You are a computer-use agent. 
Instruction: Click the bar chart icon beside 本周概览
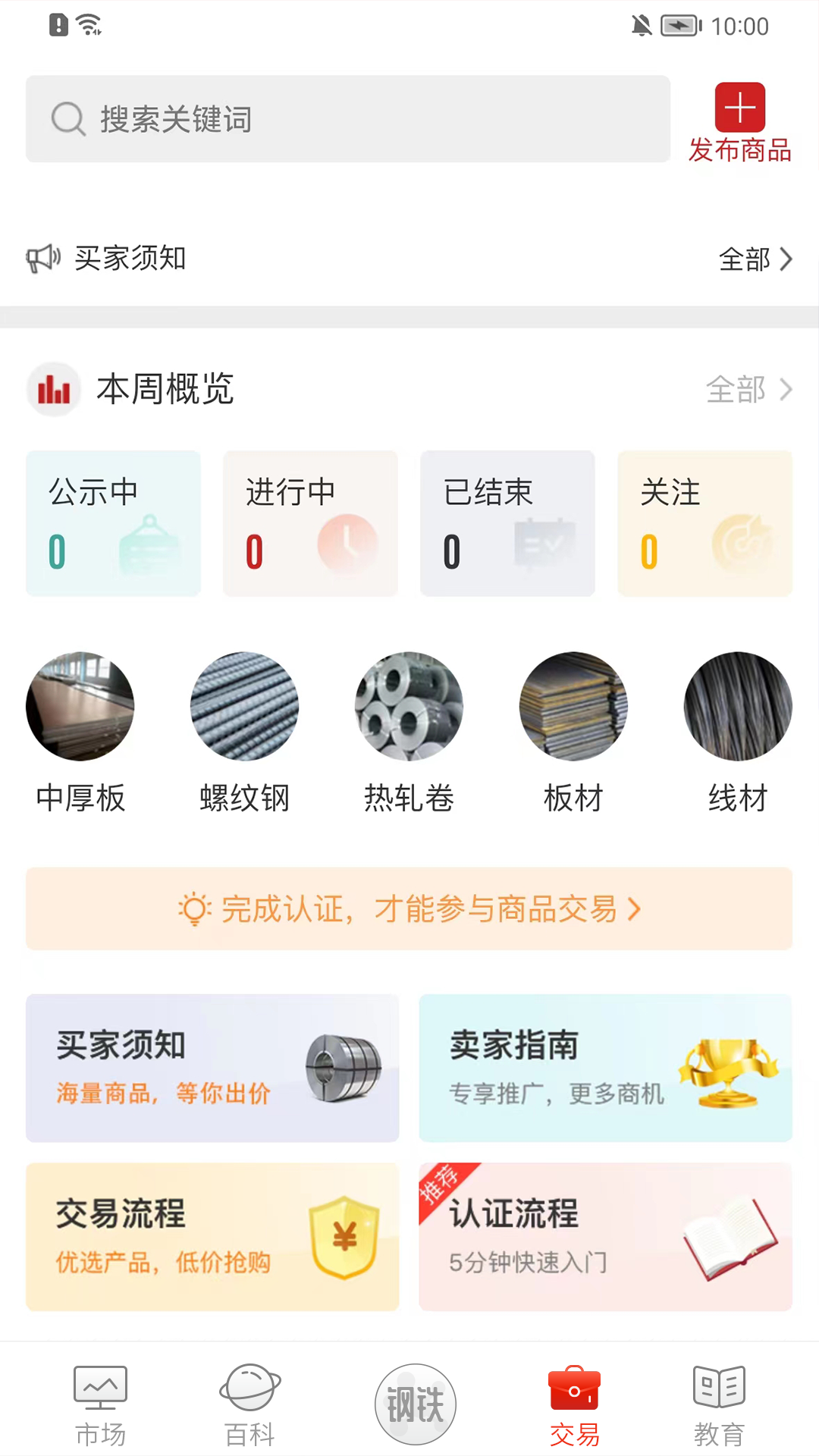click(x=53, y=389)
